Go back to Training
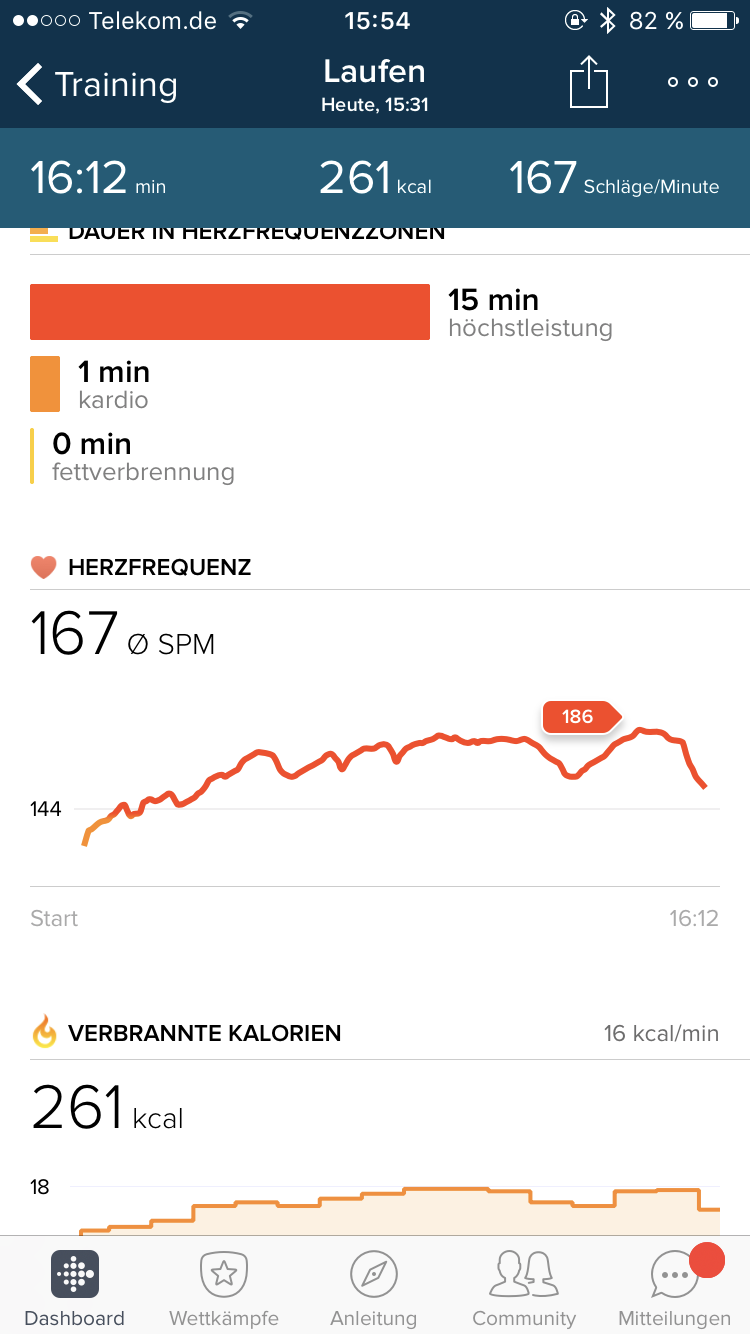Screen dimensions: 750x1334 (x=97, y=85)
